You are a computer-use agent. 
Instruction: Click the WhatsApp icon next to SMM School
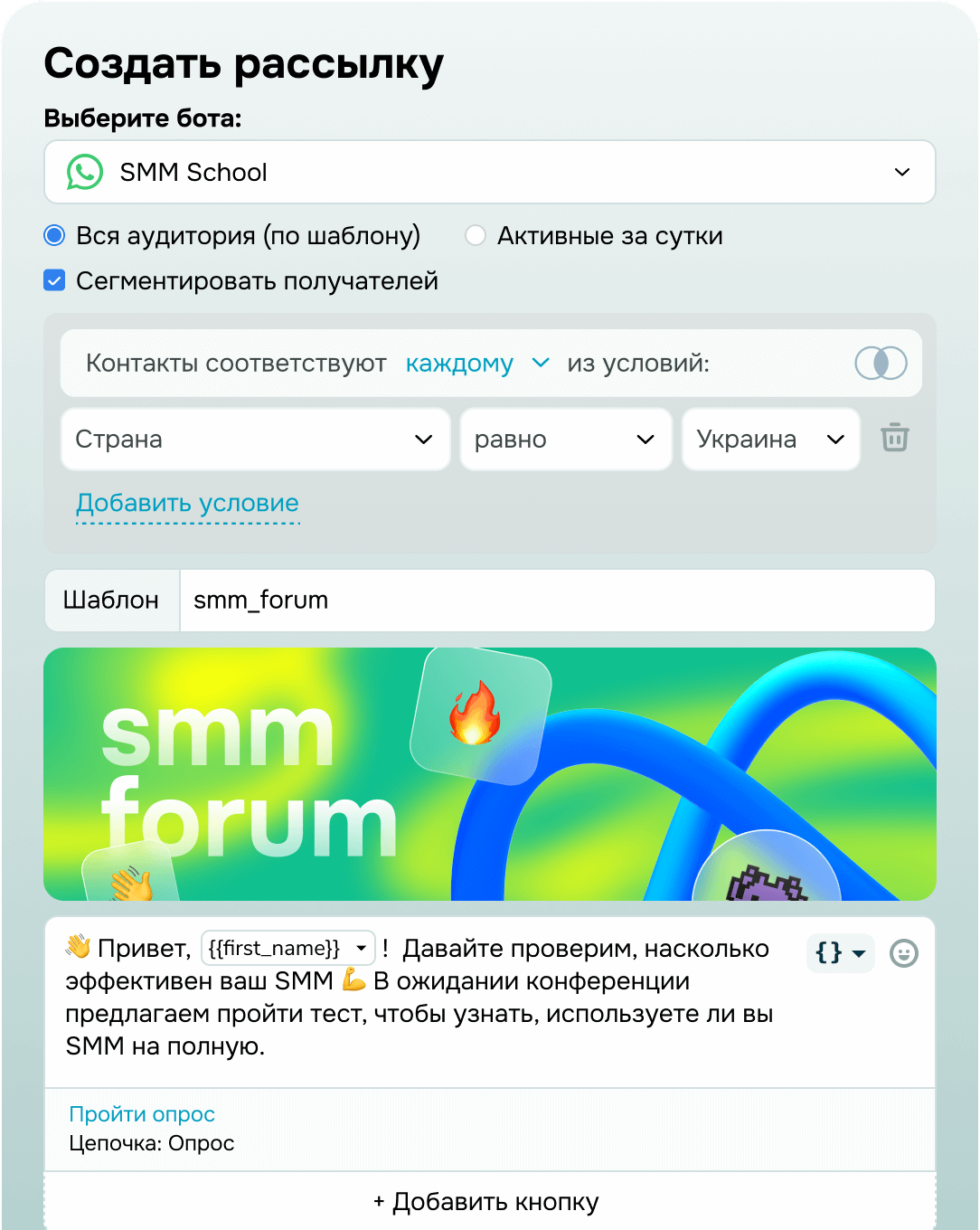point(84,172)
